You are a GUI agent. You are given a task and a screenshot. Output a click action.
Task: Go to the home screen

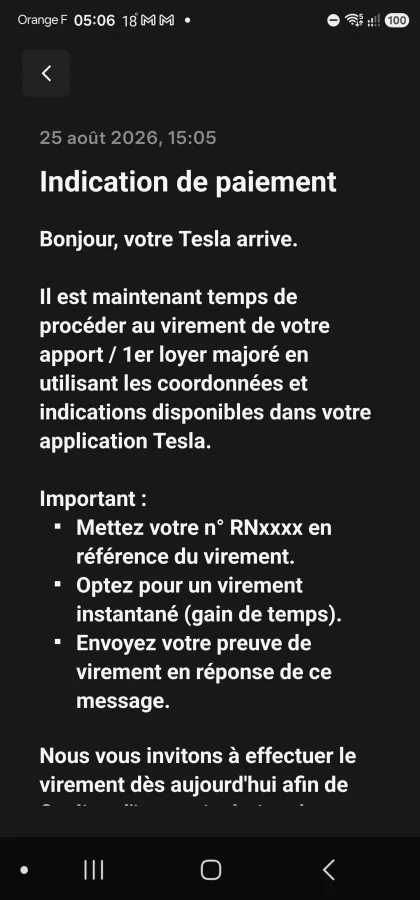(x=211, y=870)
